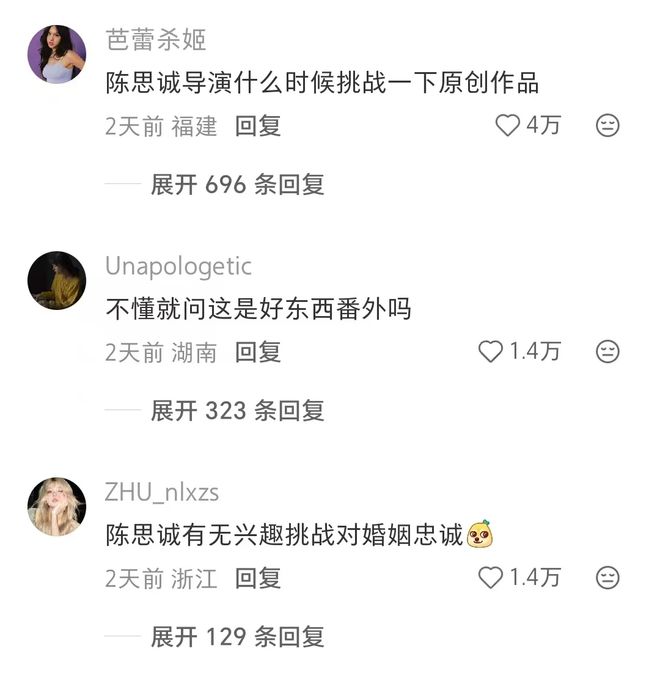Open username ZHU_nlxzs
The width and height of the screenshot is (660, 673).
point(161,492)
